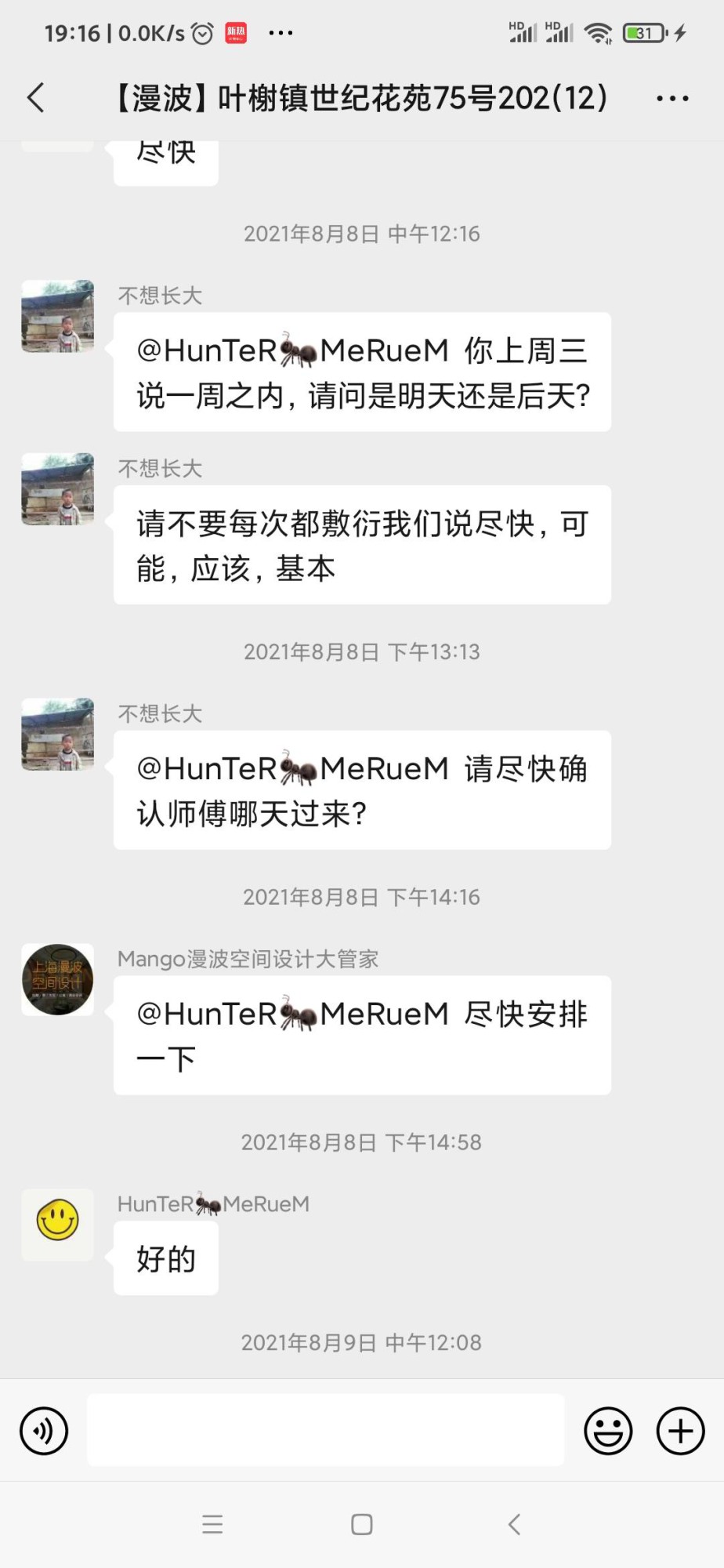
Task: Open the emoji sticker panel
Action: click(x=608, y=1431)
